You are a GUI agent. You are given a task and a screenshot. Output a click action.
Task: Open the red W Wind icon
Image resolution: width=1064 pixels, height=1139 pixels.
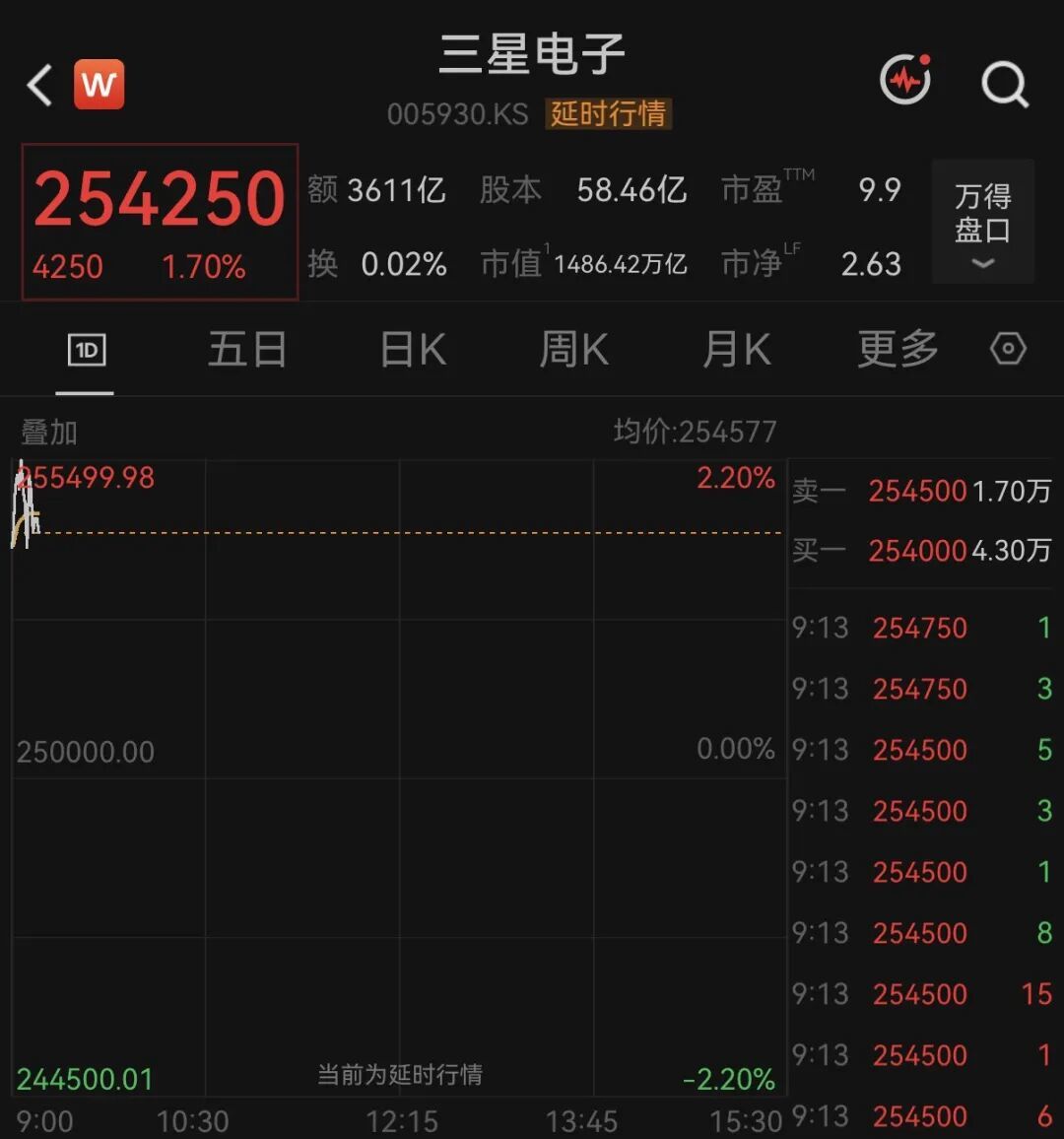tap(99, 85)
